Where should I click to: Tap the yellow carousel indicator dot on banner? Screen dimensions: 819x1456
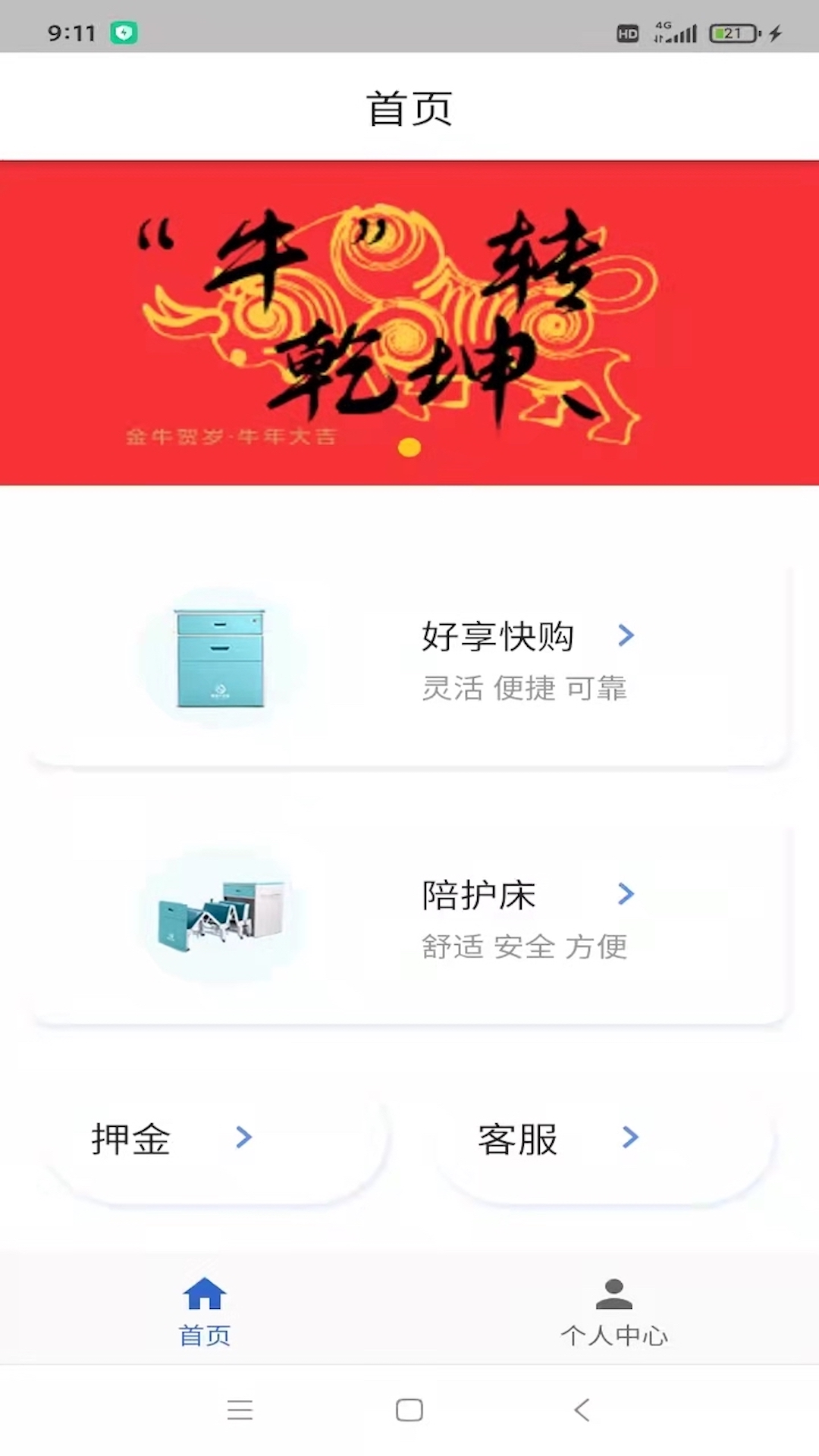pos(409,448)
